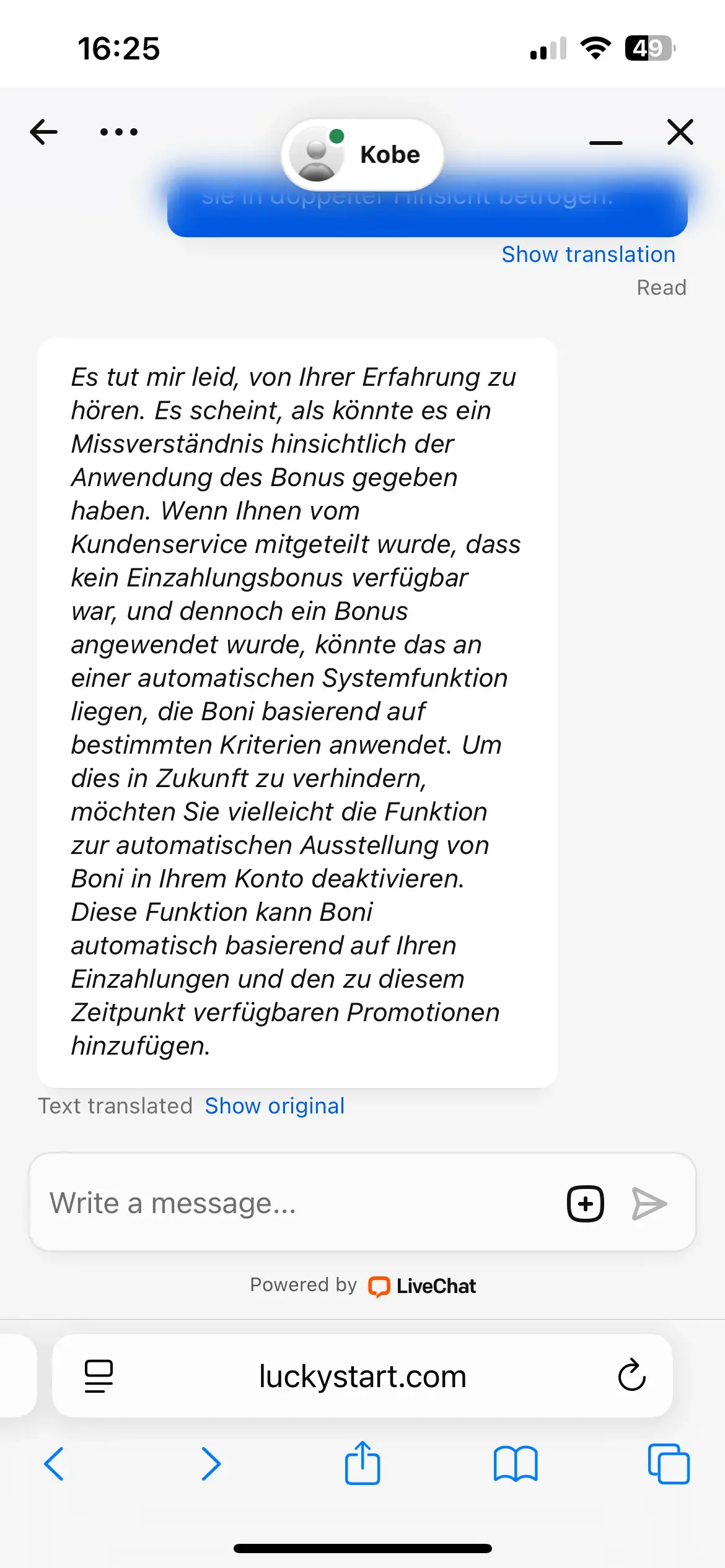Go back using the chat's arrow icon
The height and width of the screenshot is (1568, 725).
click(x=43, y=132)
